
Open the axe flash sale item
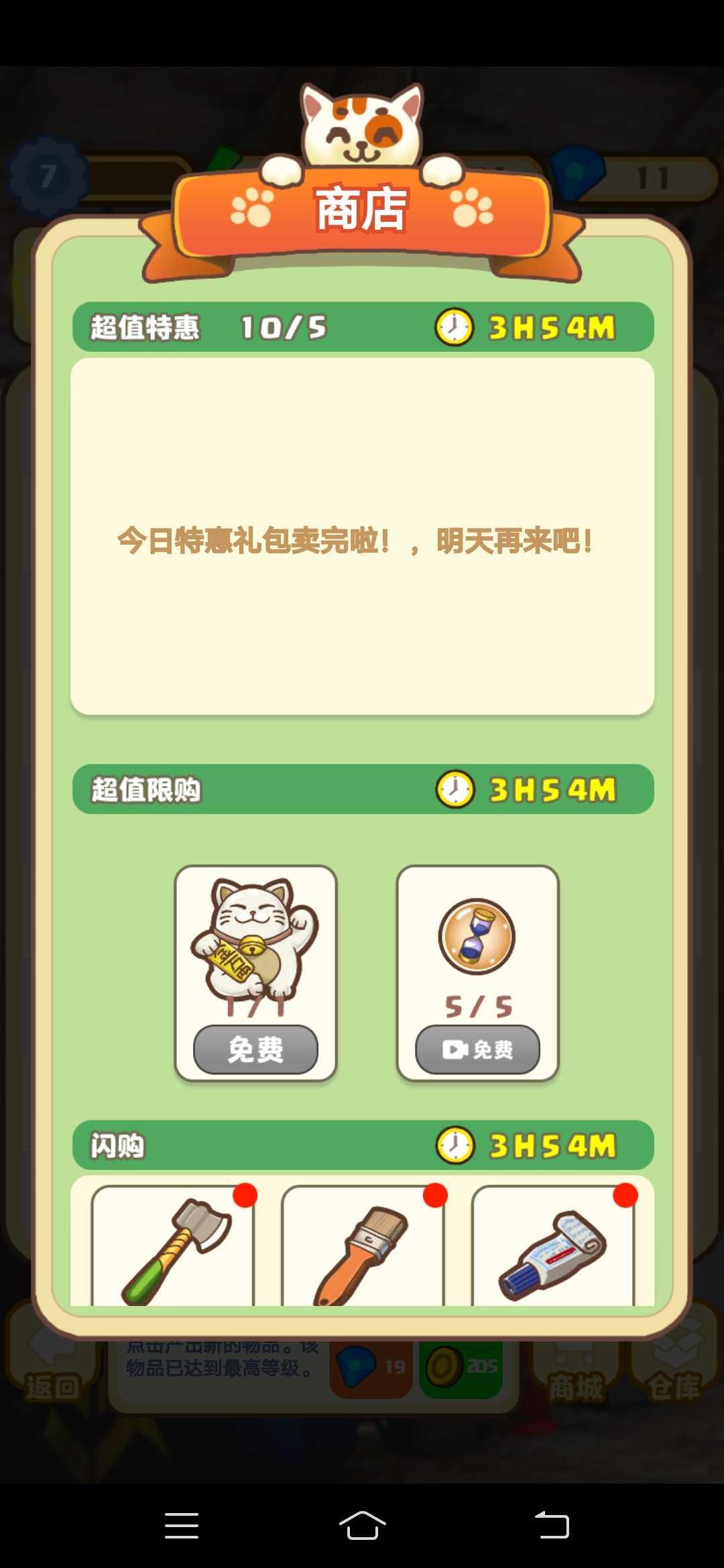tap(173, 1248)
